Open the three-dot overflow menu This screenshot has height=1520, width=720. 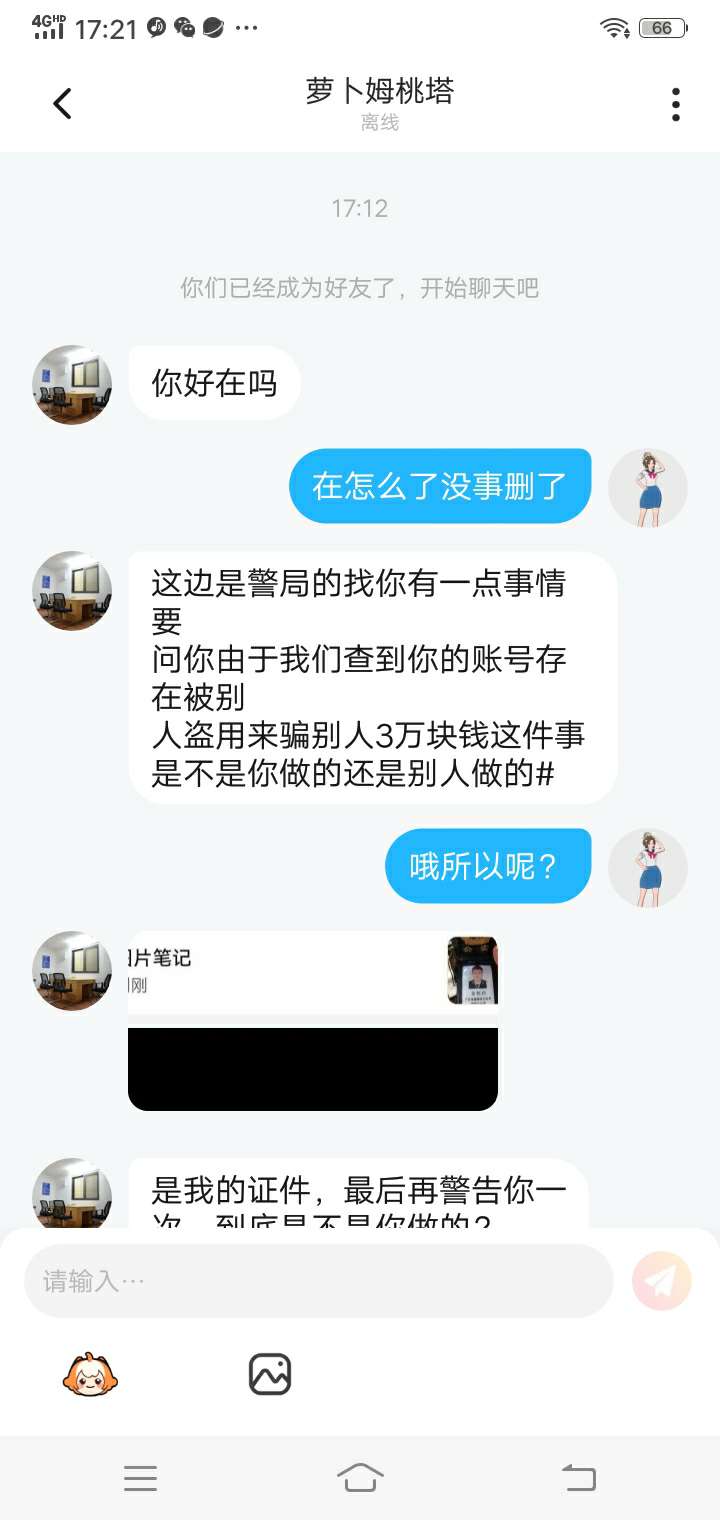coord(676,104)
